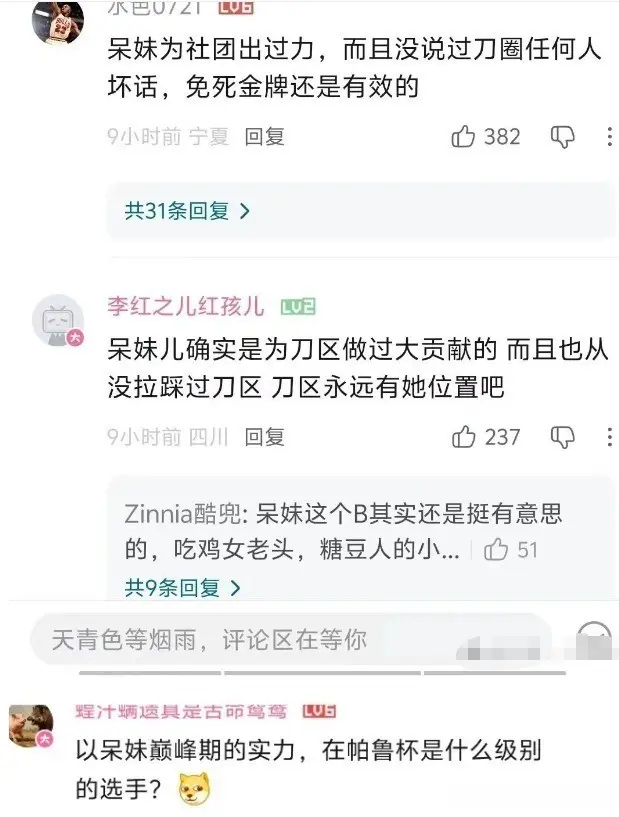Viewport: 619px width, 817px height.
Task: Open 李红之儿红孩儿's profile avatar
Action: coord(57,321)
